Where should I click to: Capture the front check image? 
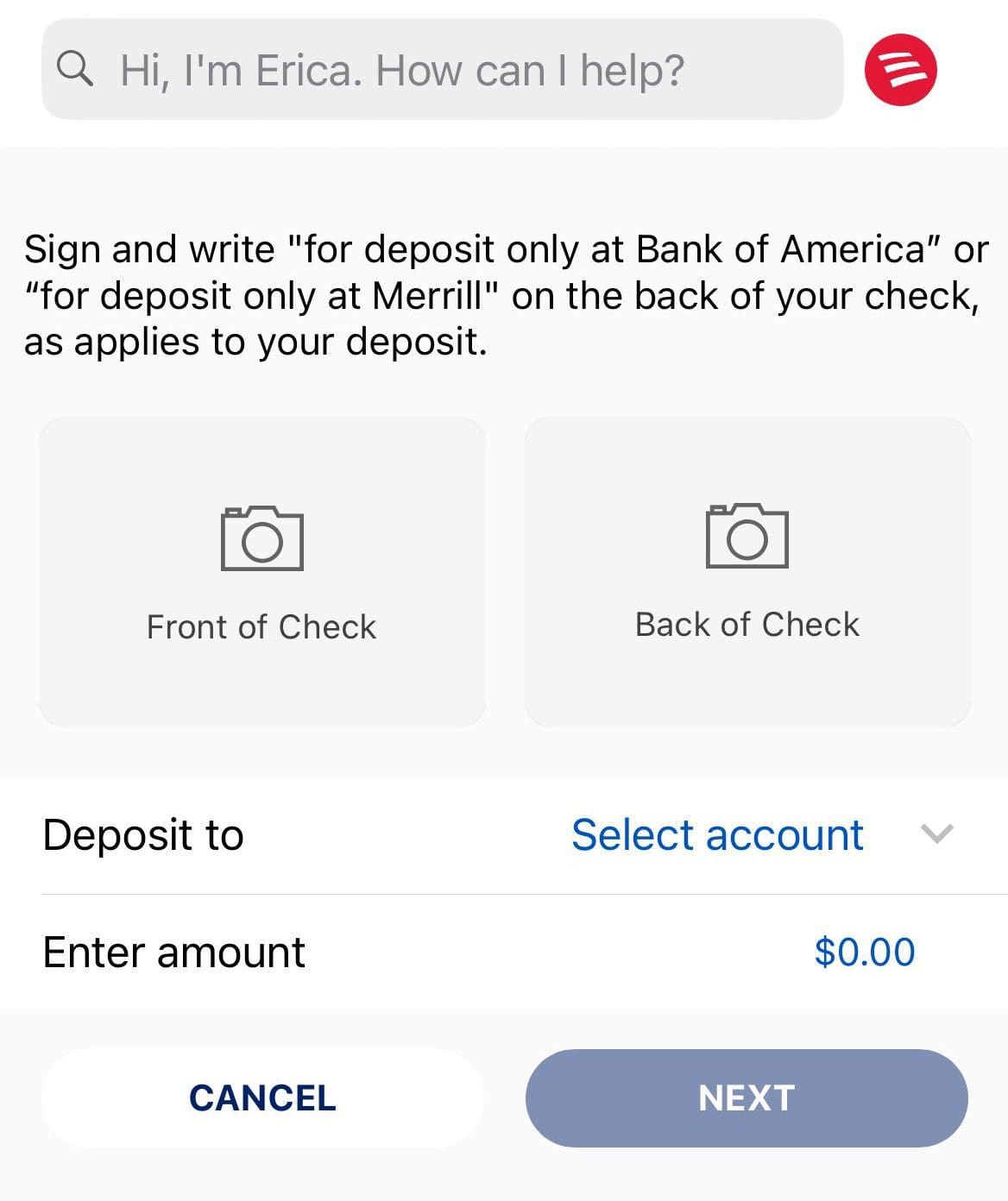261,569
